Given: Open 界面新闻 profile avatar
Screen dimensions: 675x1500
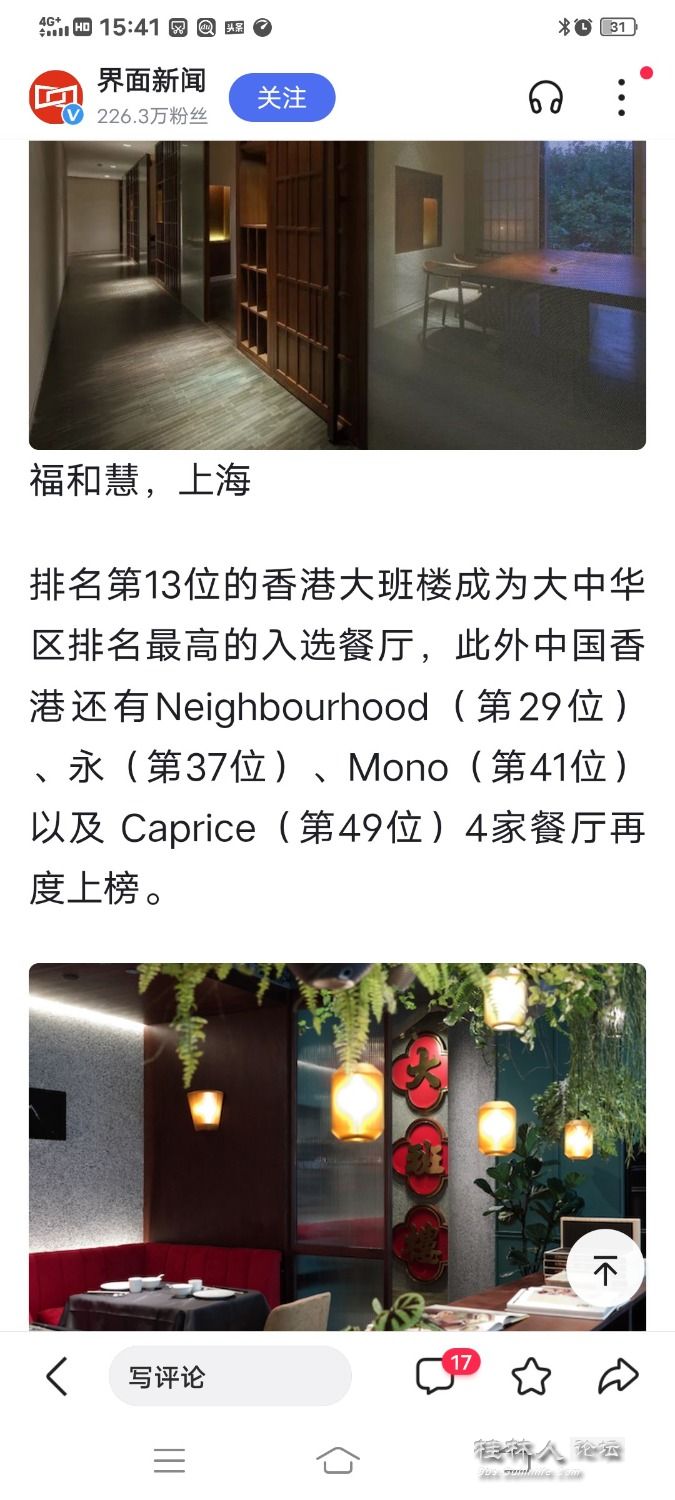Looking at the screenshot, I should (56, 97).
